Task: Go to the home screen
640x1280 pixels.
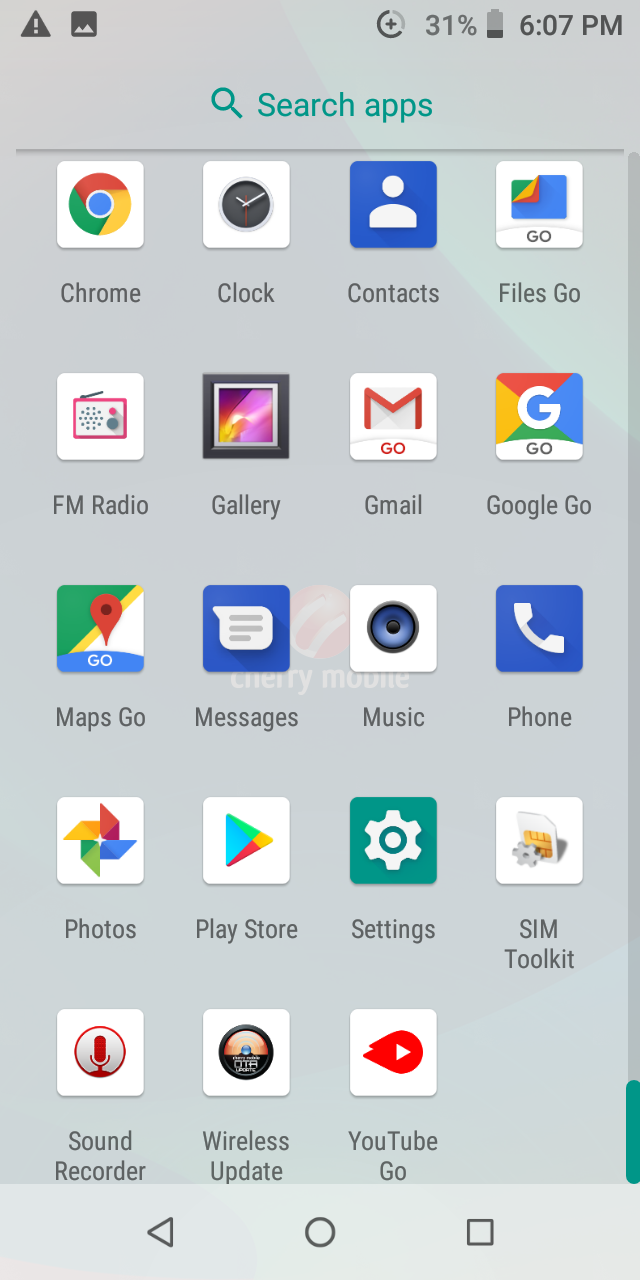Action: (320, 1232)
